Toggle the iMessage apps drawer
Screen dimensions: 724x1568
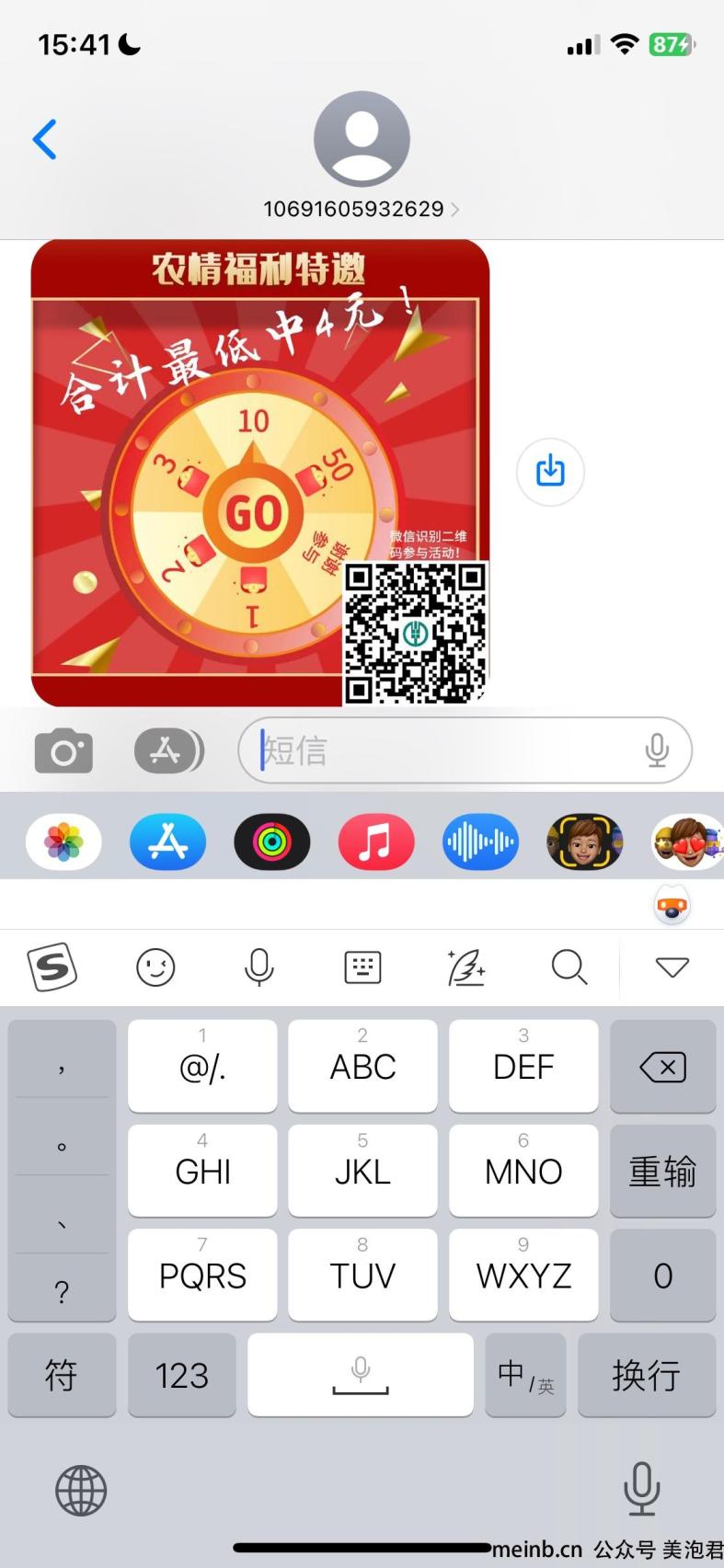[x=168, y=751]
